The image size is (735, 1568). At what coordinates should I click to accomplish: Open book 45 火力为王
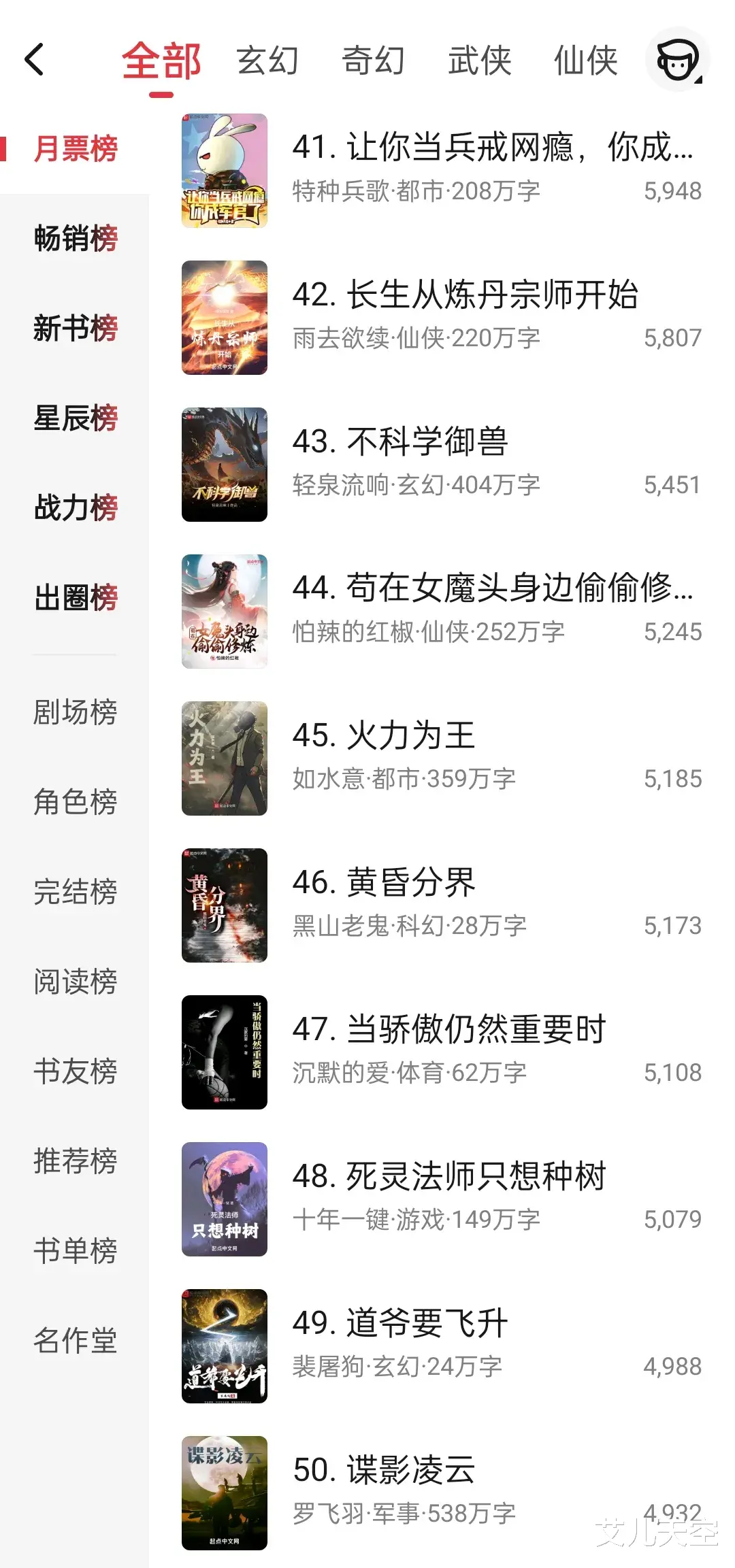pyautogui.click(x=384, y=736)
